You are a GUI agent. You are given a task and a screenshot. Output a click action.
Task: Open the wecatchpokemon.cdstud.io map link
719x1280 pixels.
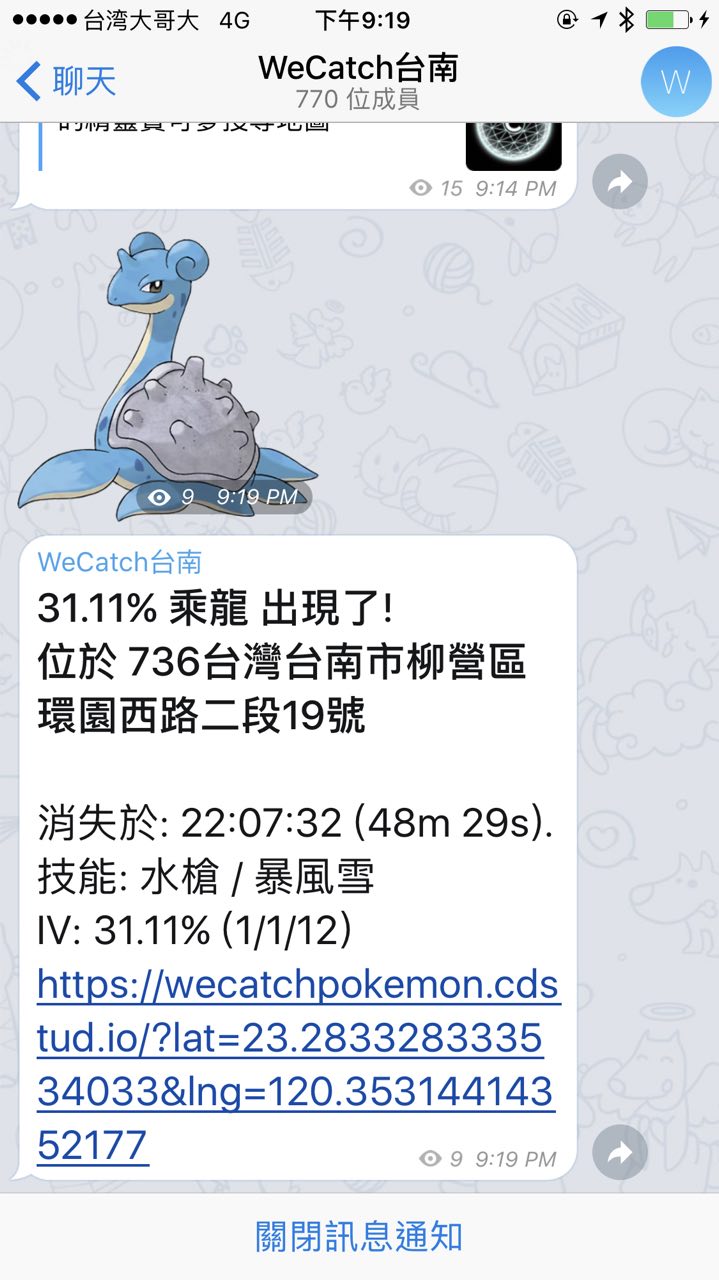(x=296, y=1065)
